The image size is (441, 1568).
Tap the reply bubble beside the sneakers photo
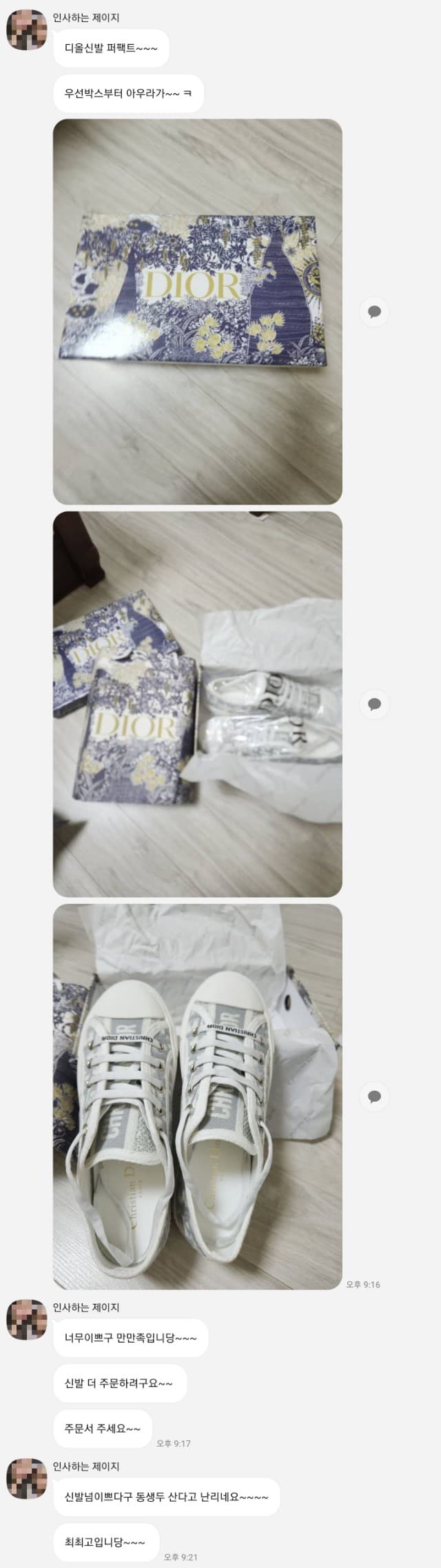(374, 1096)
